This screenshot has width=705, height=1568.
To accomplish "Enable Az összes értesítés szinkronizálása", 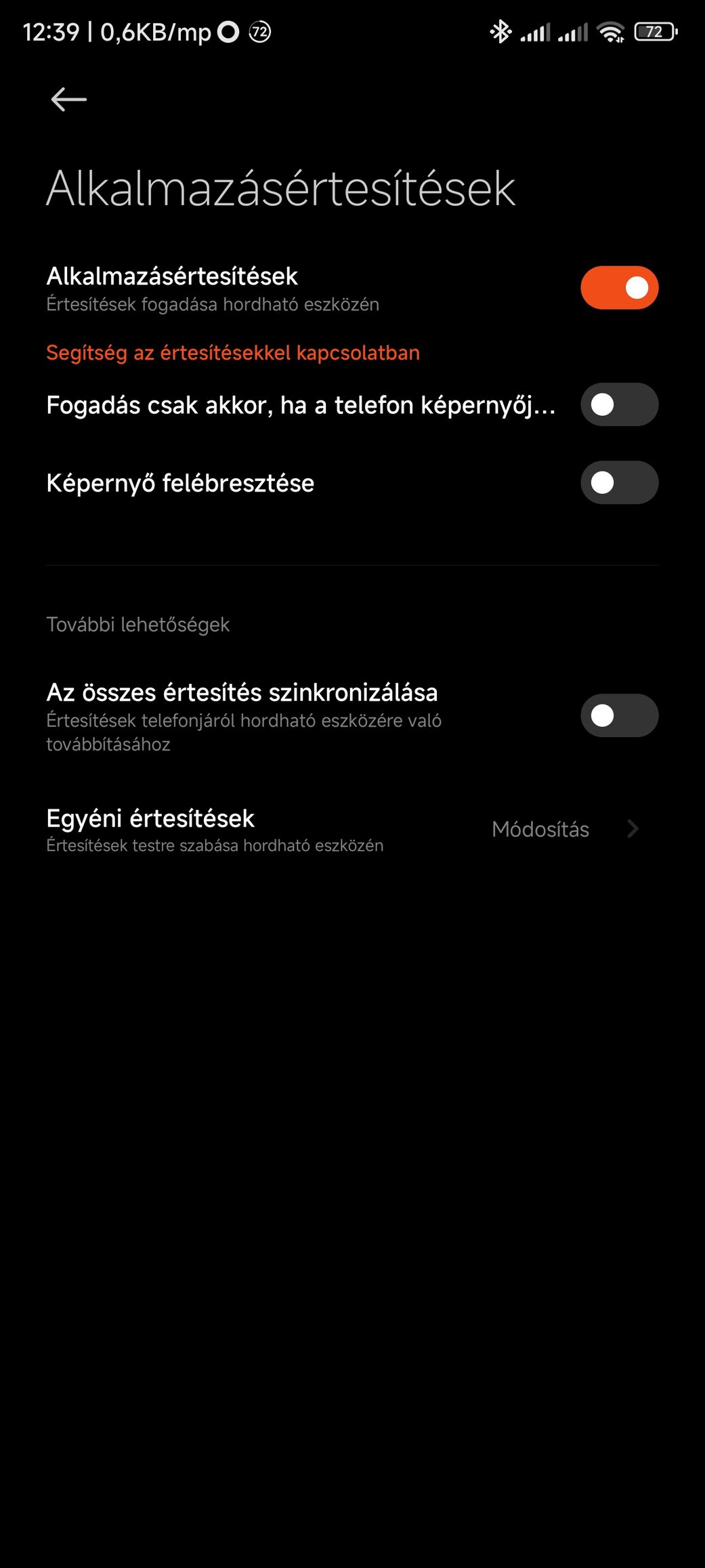I will (x=619, y=715).
